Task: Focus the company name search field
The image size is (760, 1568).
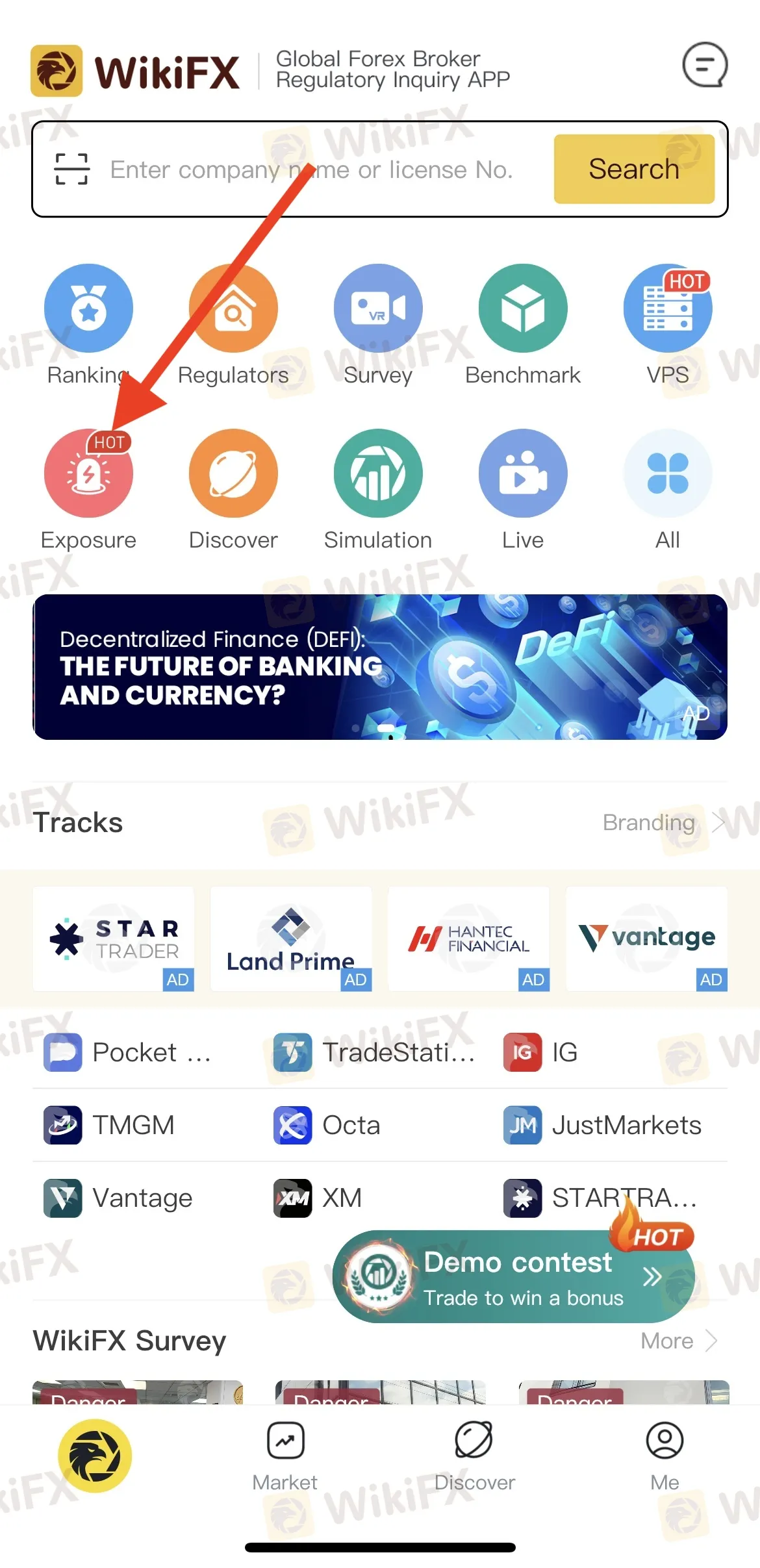Action: (312, 170)
